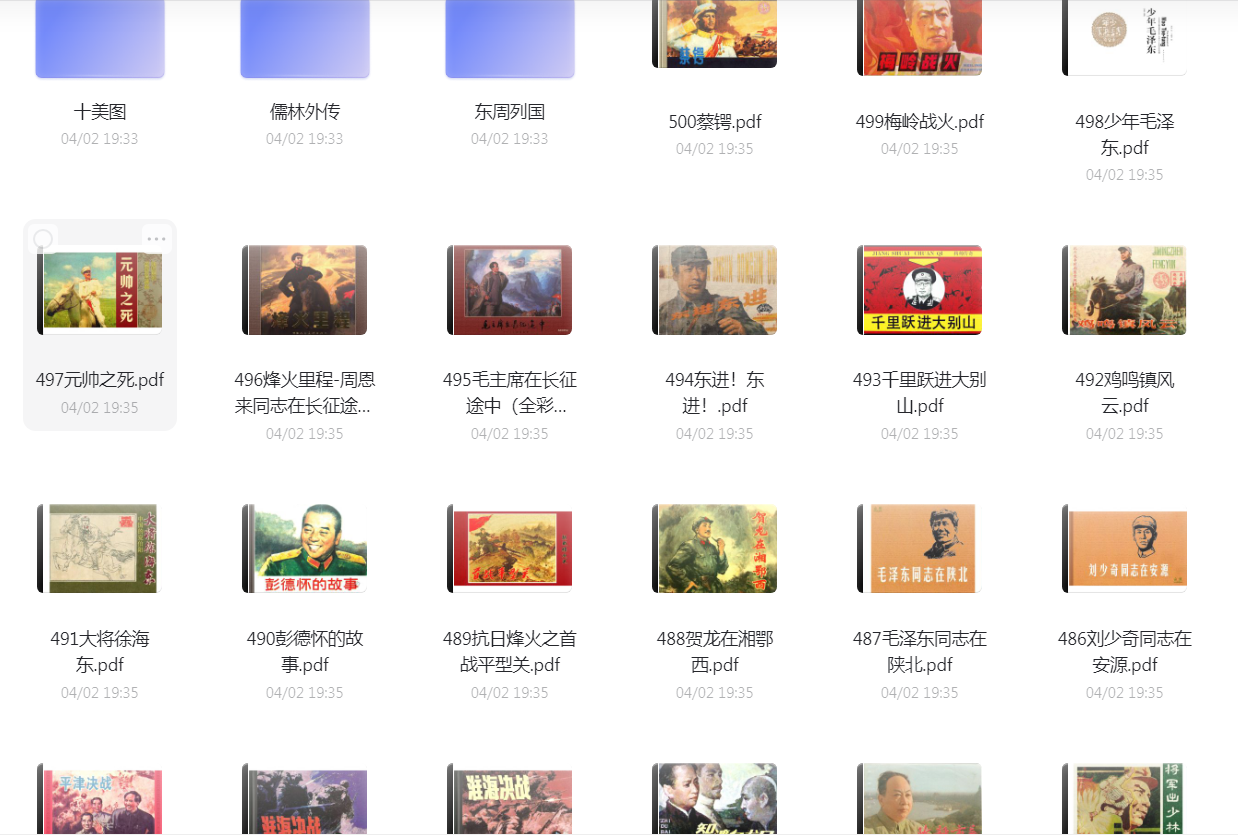1238x840 pixels.
Task: Open 498少年毛泽东.pdf file
Action: click(1125, 38)
